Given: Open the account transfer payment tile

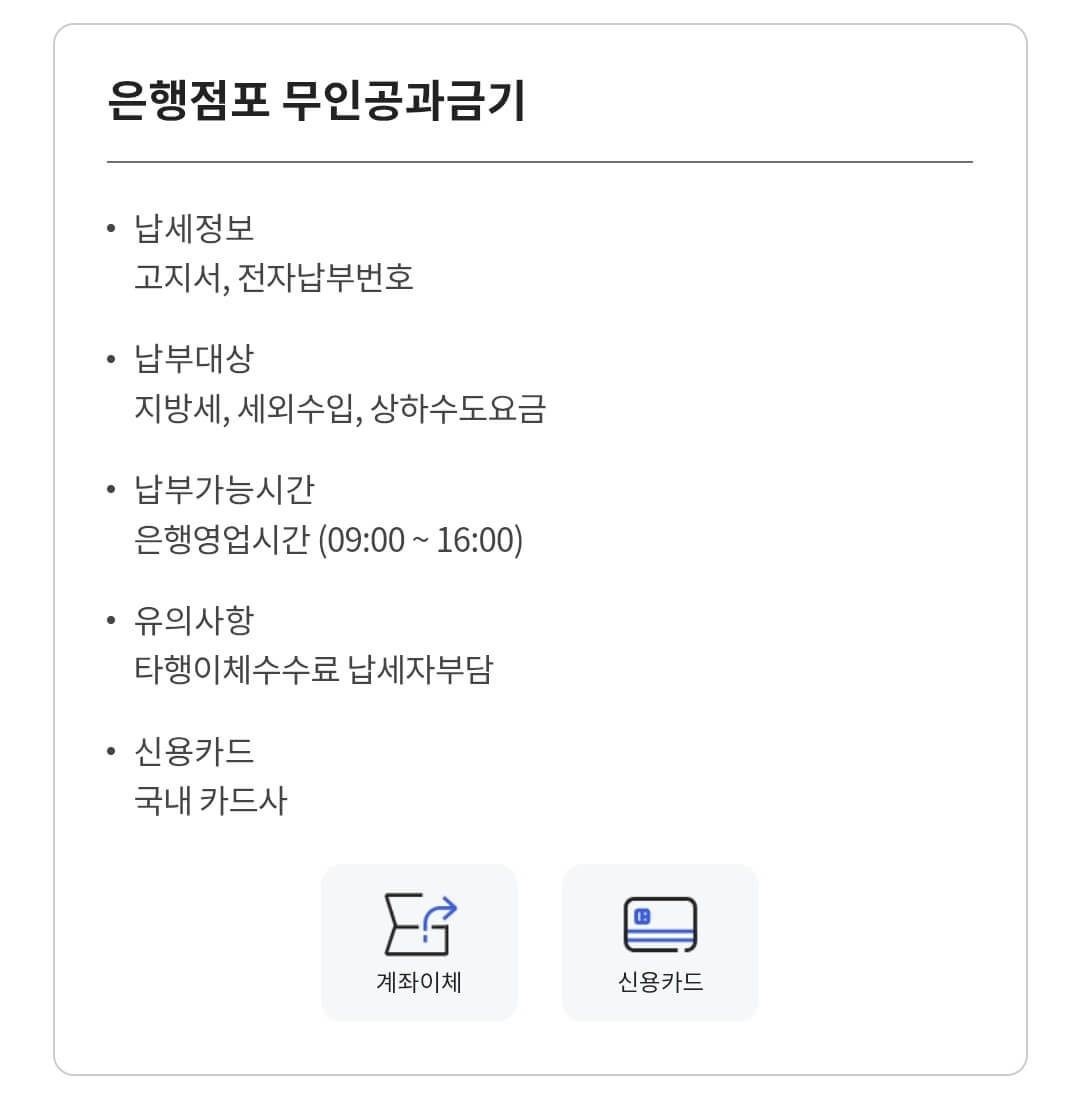Looking at the screenshot, I should tap(419, 941).
